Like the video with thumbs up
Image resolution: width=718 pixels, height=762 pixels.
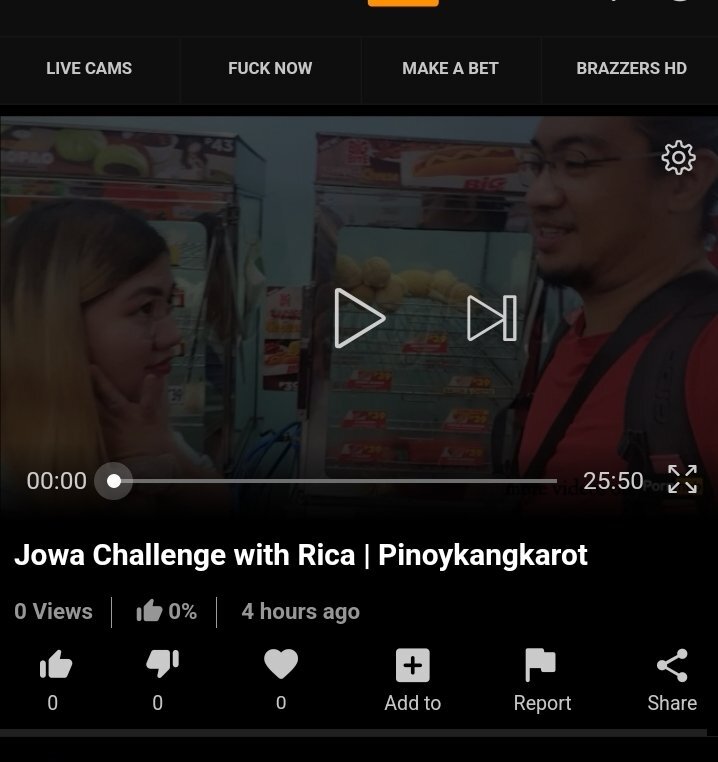(x=55, y=666)
